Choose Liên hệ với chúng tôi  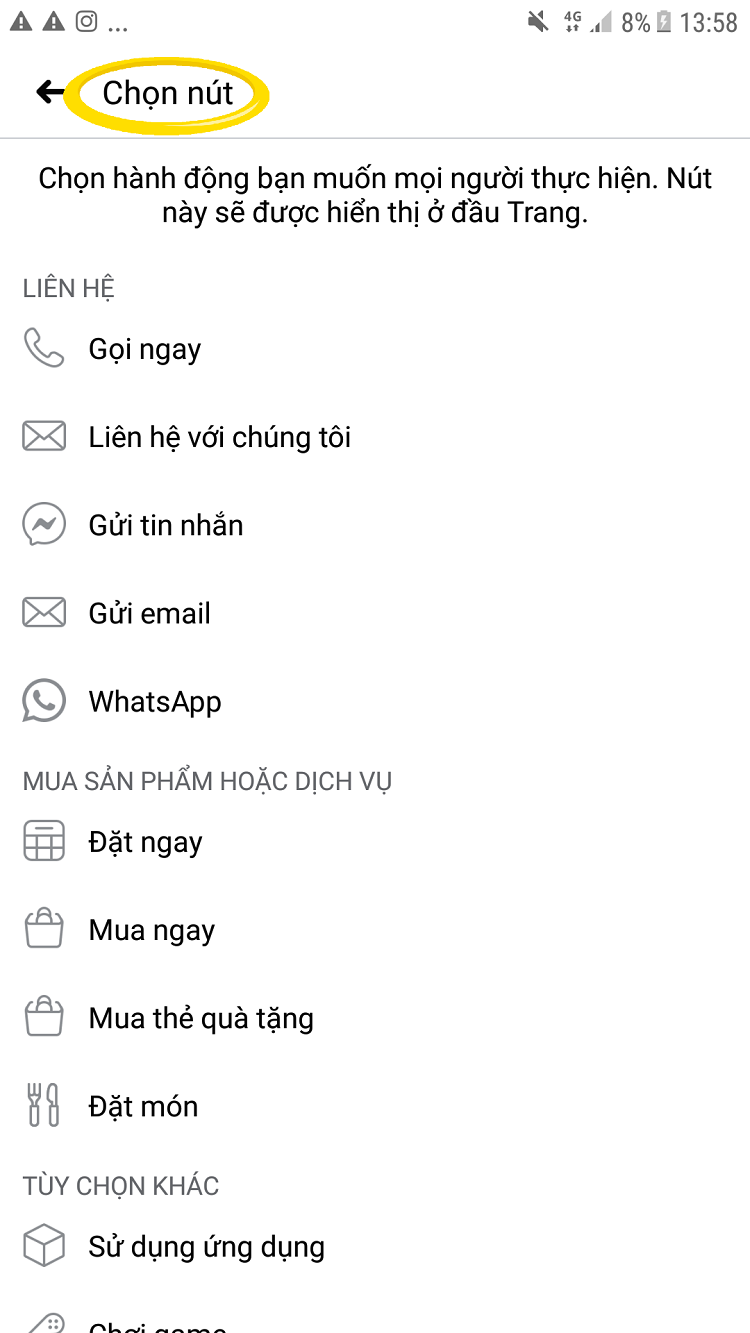(x=375, y=437)
